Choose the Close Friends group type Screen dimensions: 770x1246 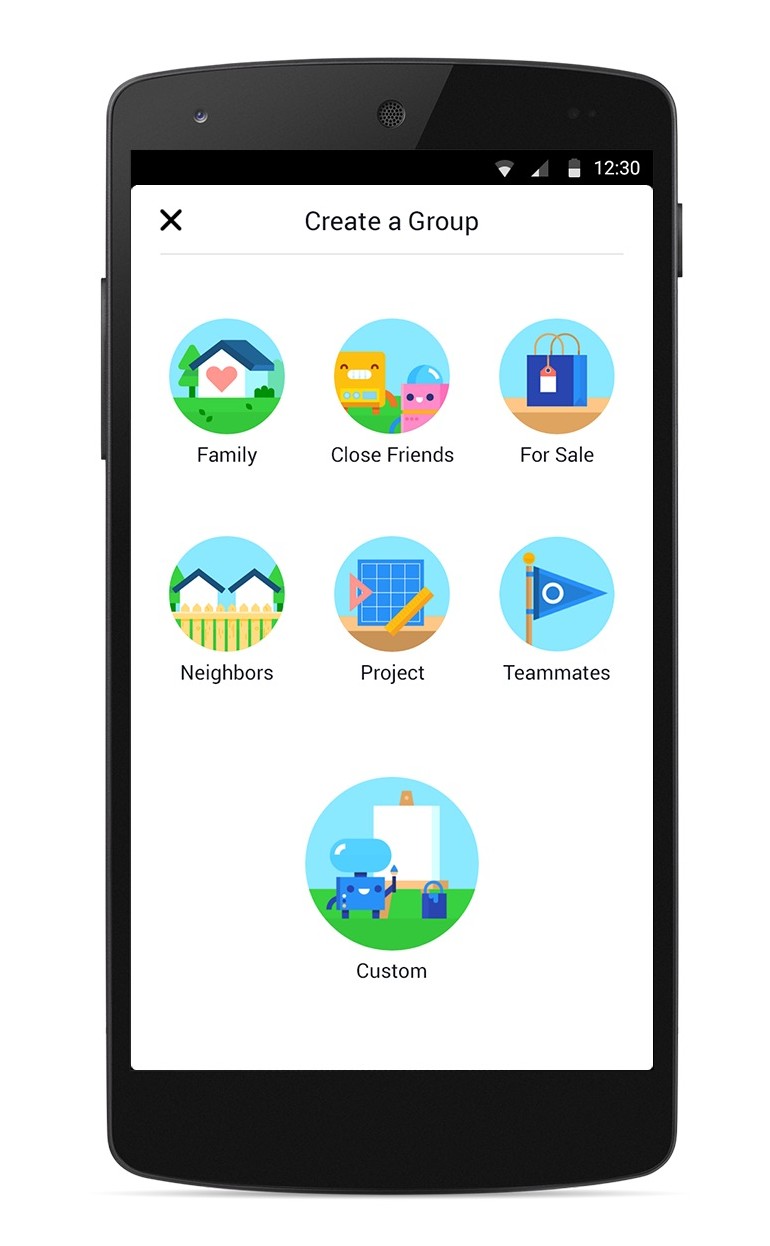point(392,377)
